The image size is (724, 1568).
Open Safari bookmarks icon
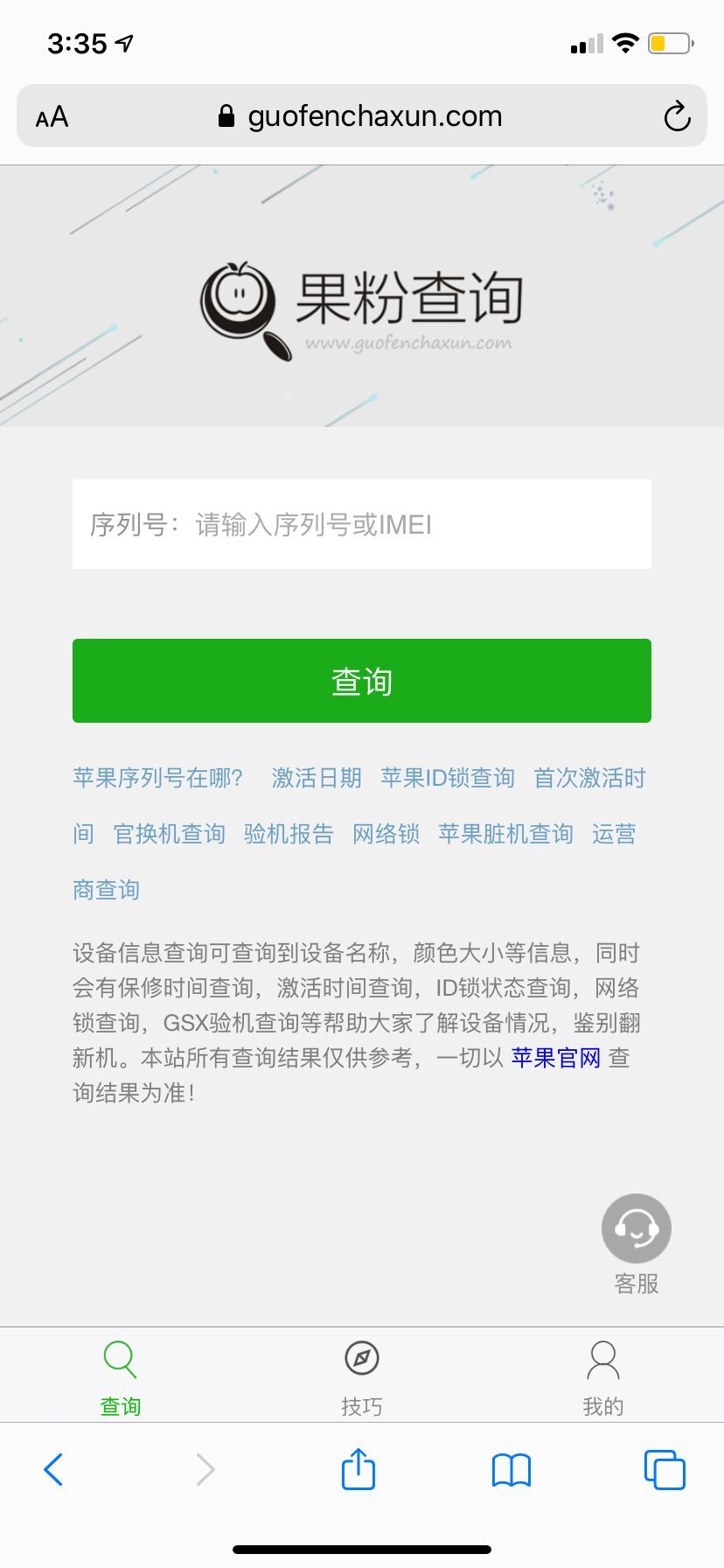click(x=511, y=1469)
